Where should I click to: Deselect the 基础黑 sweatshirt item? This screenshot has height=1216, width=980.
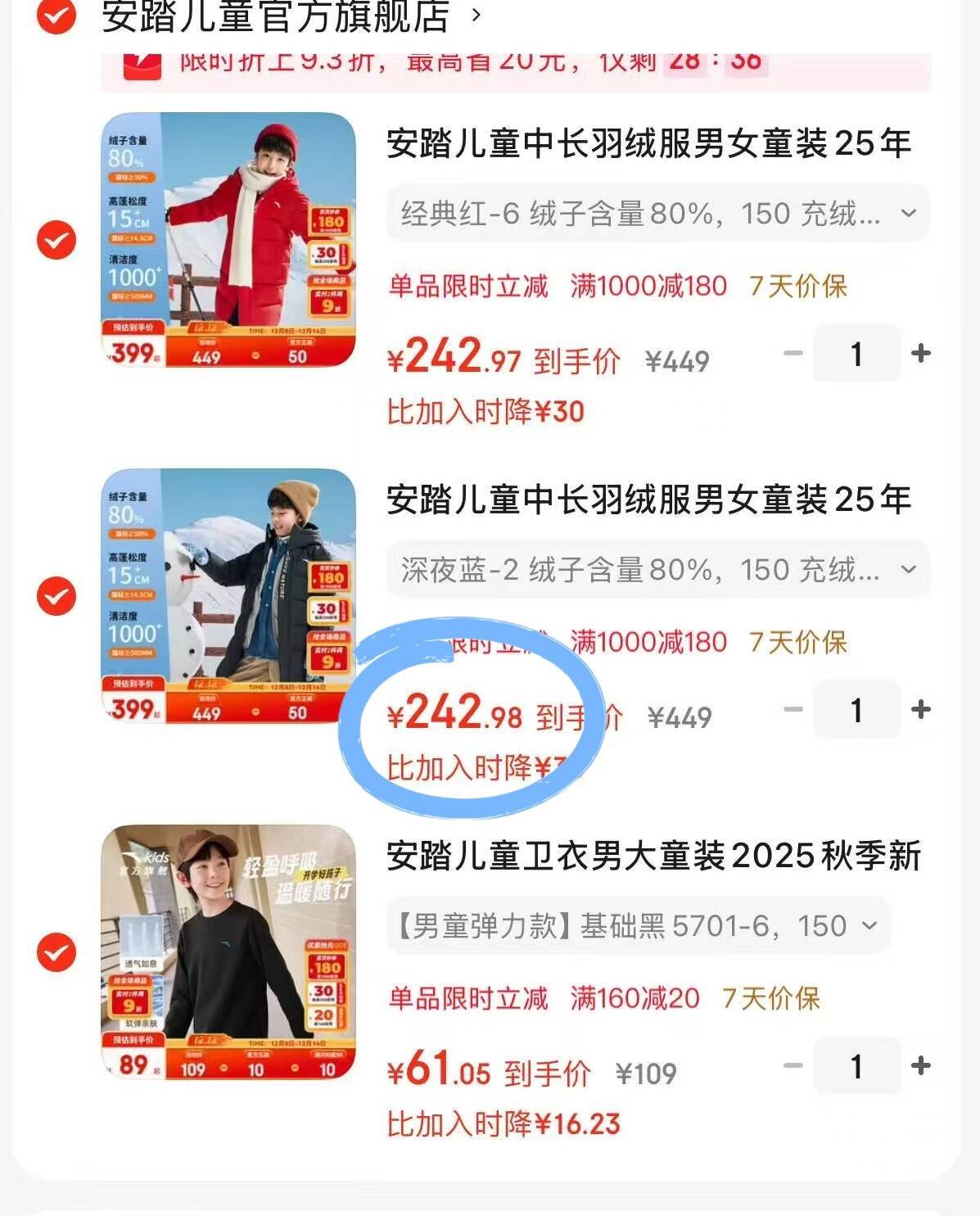point(56,952)
